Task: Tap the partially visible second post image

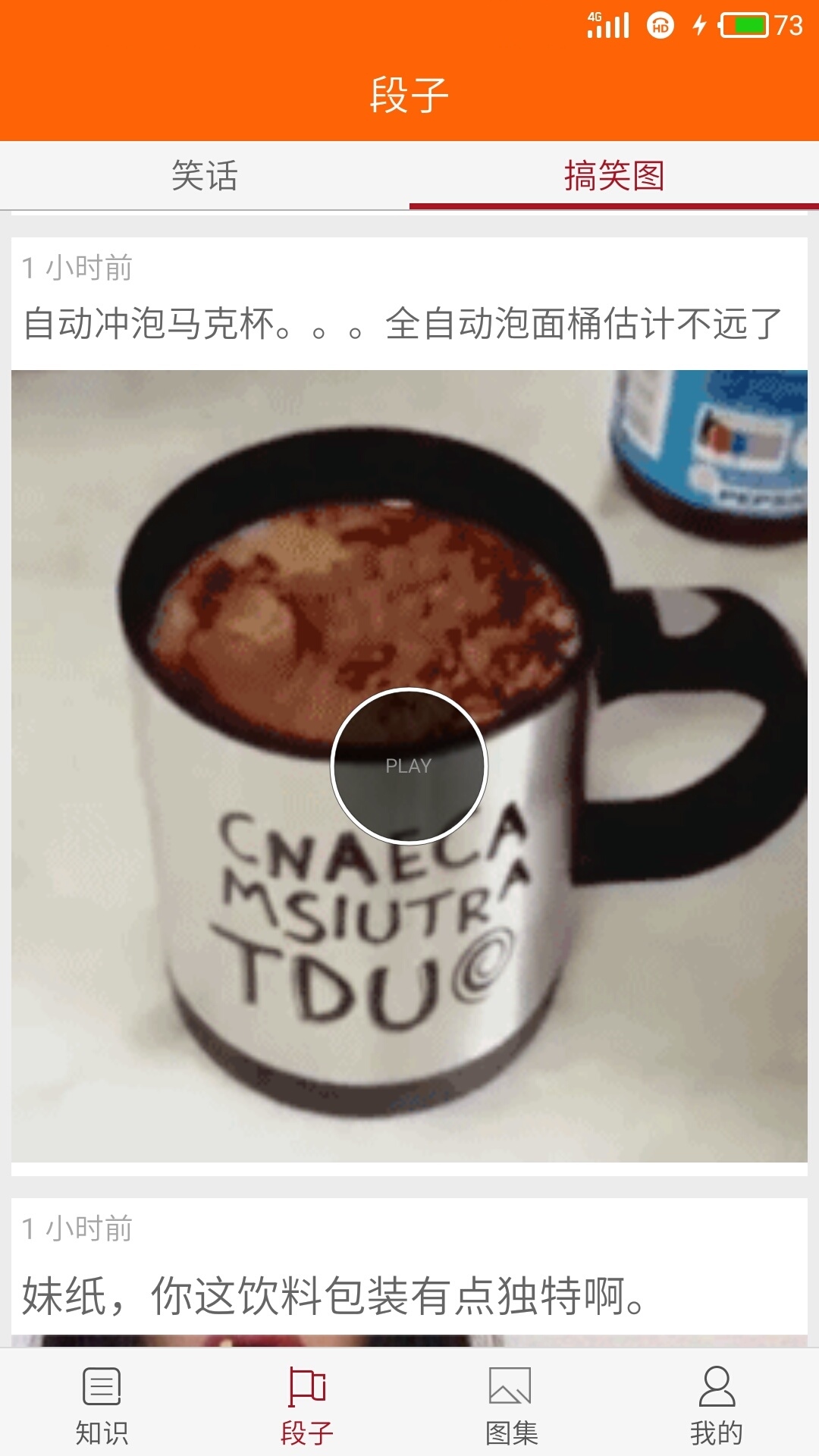Action: [x=409, y=1342]
